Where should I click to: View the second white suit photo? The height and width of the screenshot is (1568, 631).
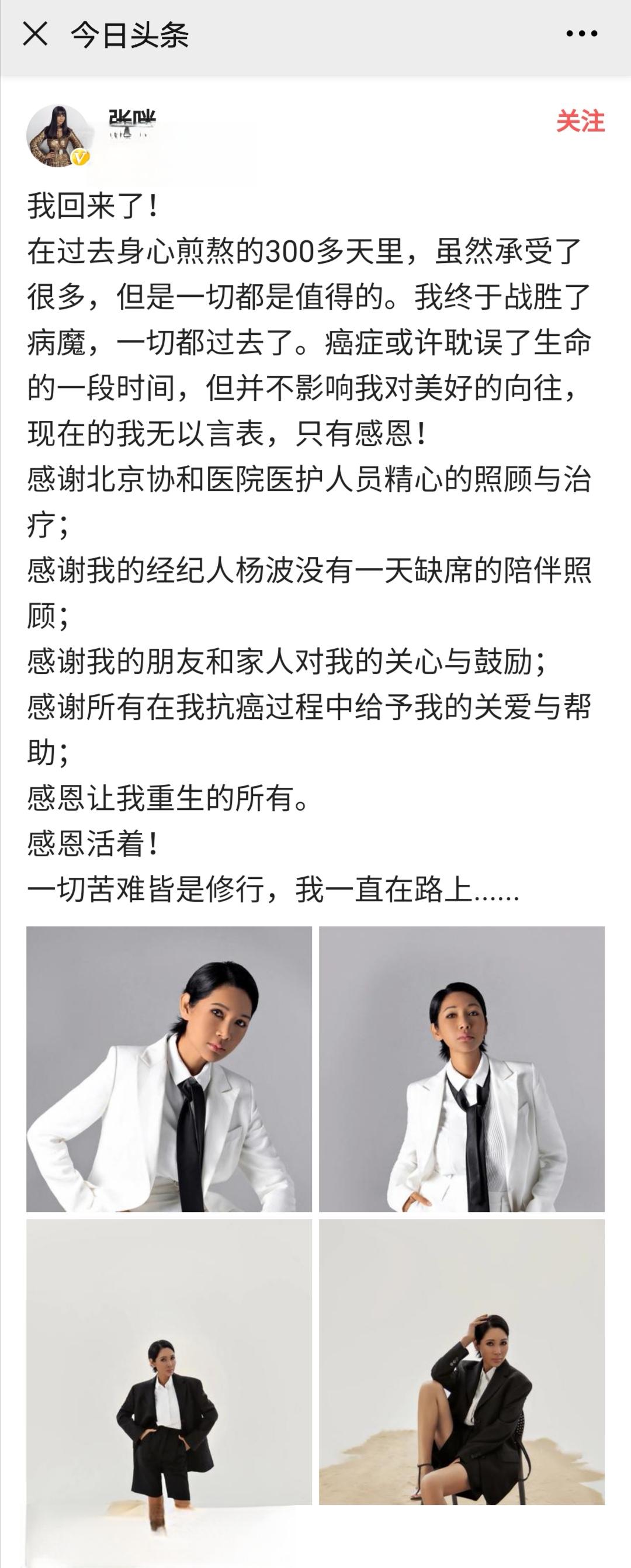point(462,1069)
